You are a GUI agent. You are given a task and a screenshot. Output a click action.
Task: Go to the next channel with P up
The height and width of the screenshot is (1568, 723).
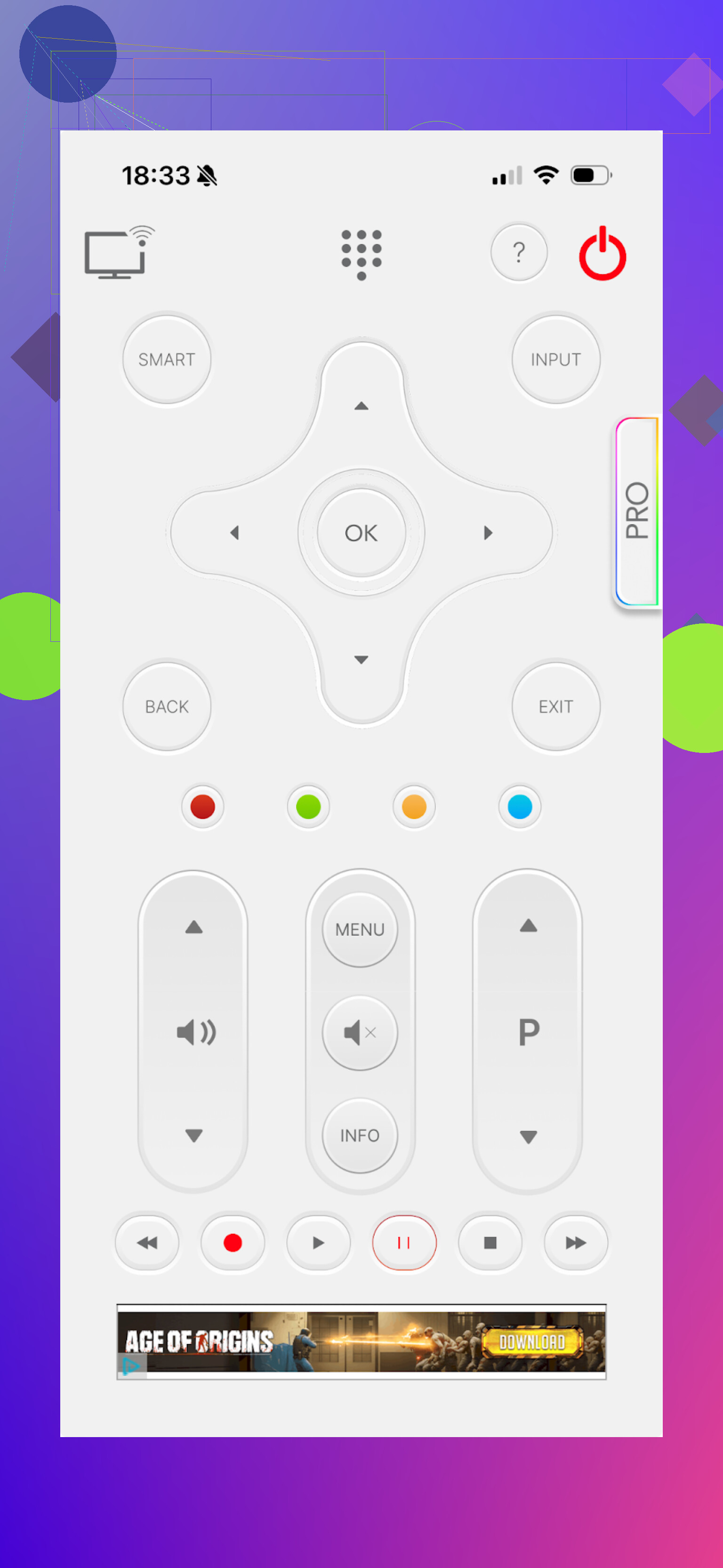tap(528, 926)
